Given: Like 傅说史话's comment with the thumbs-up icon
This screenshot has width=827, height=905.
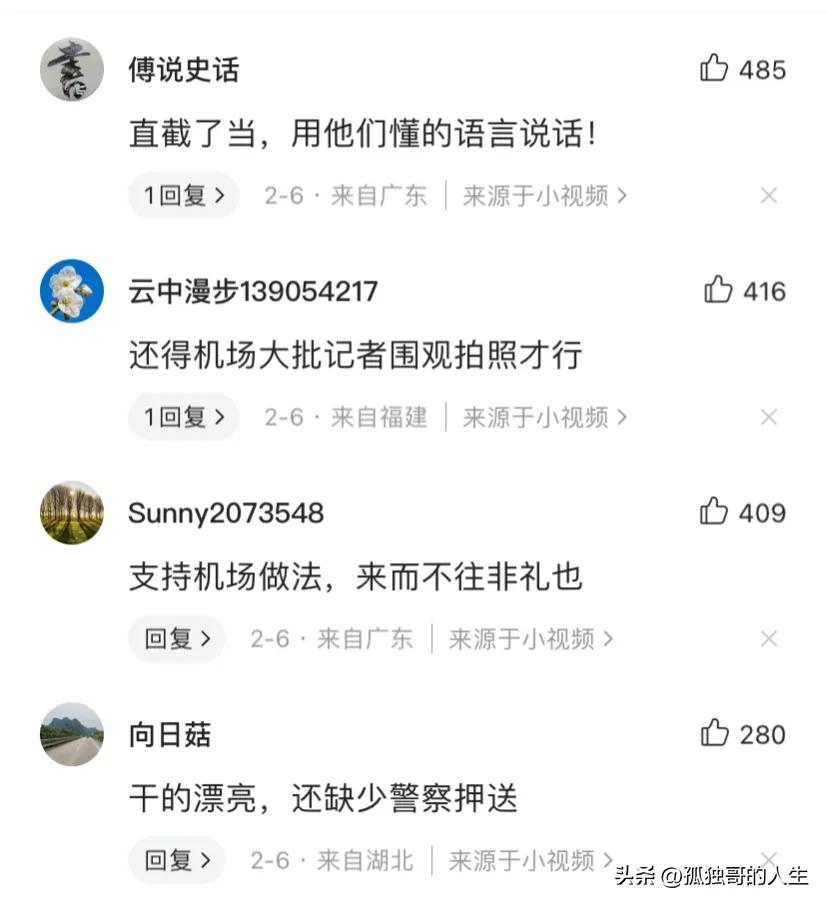Looking at the screenshot, I should point(715,69).
